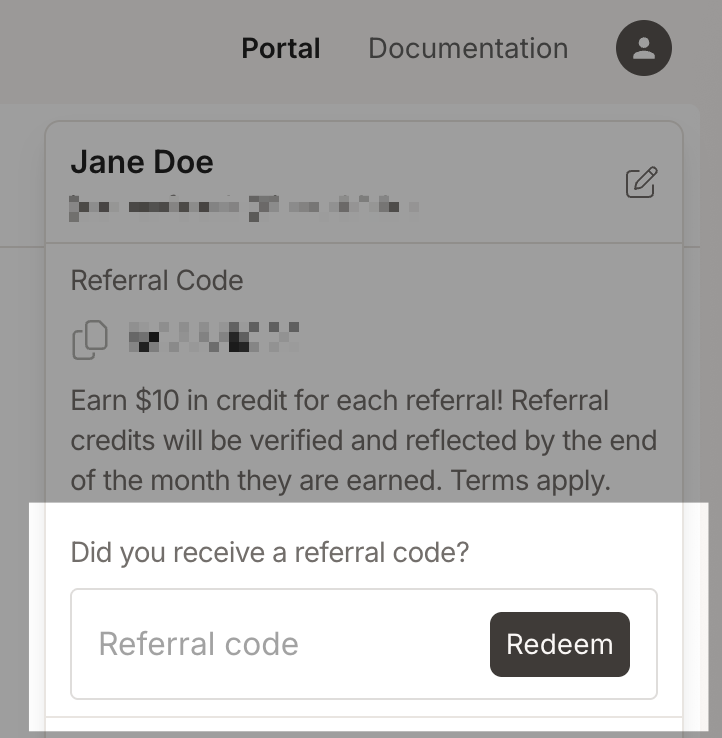Open the Documentation page
This screenshot has height=738, width=722.
[x=467, y=48]
